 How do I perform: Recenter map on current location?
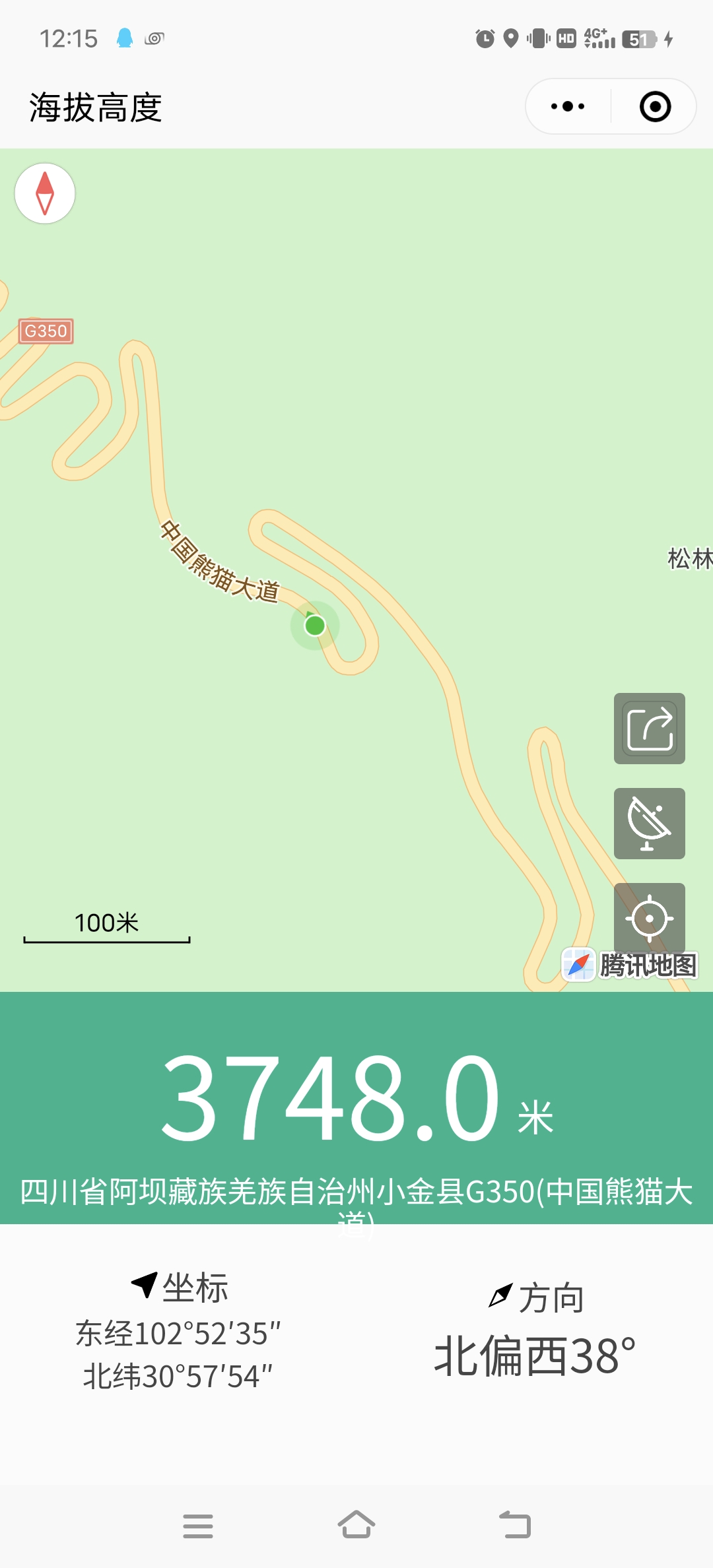649,917
